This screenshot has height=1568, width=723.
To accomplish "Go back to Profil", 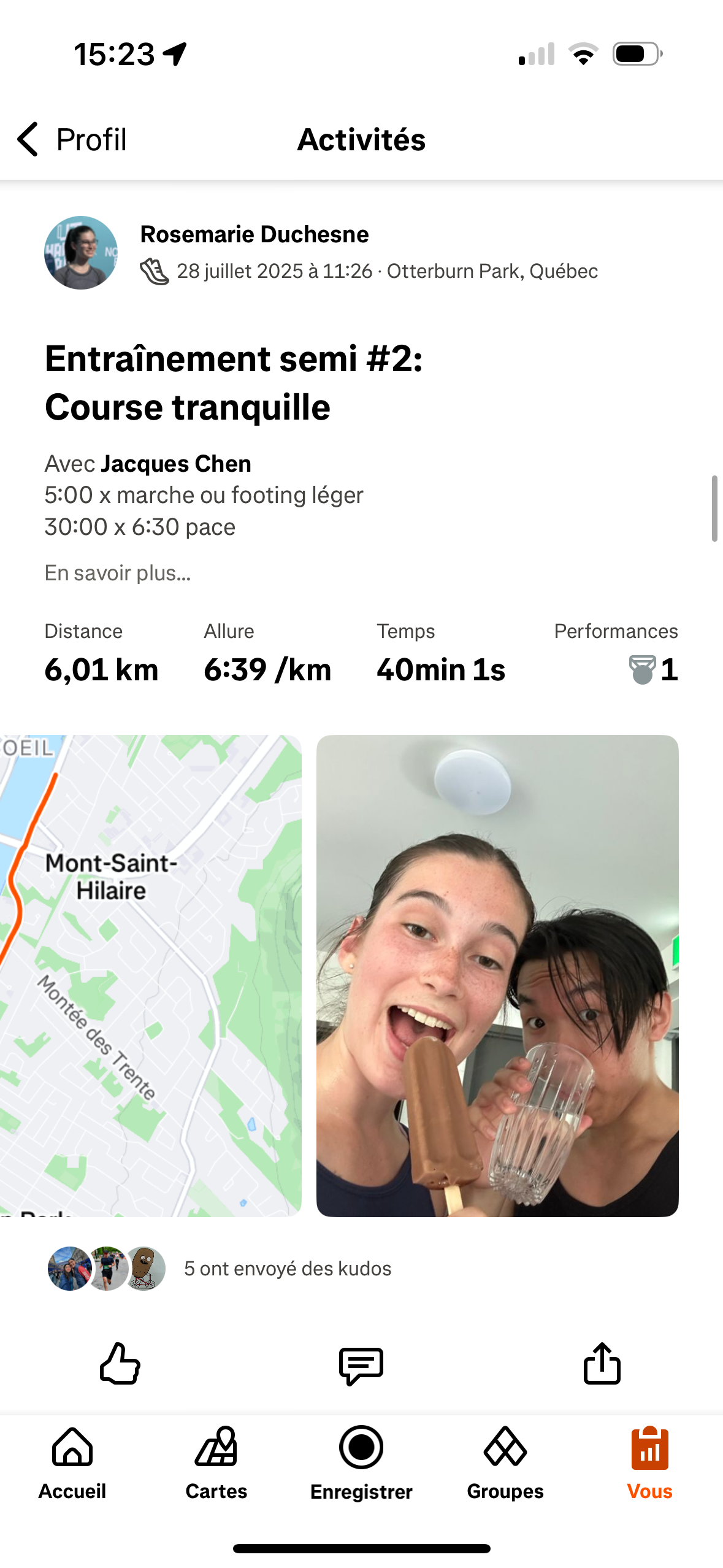I will coord(72,139).
